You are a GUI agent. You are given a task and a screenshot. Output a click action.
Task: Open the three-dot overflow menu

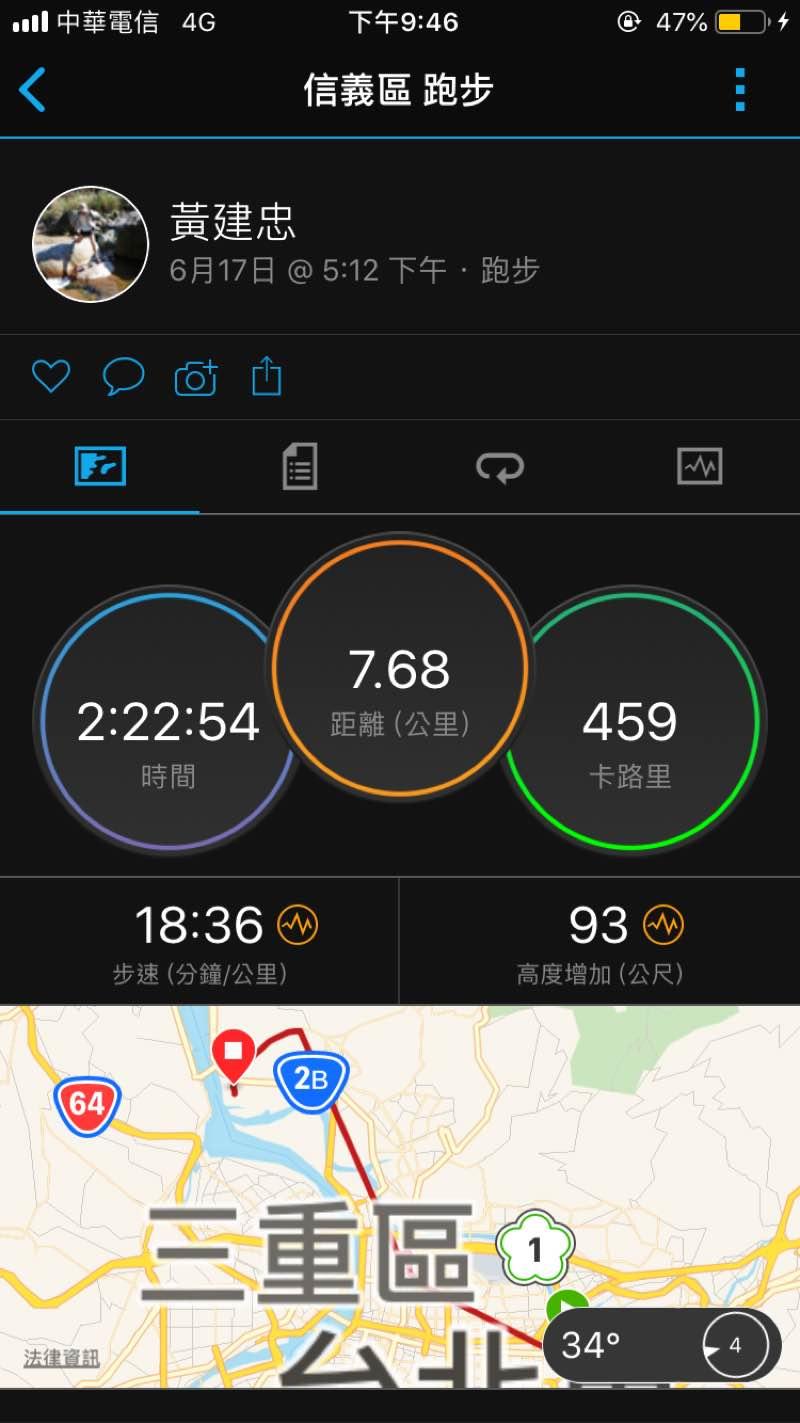click(740, 90)
